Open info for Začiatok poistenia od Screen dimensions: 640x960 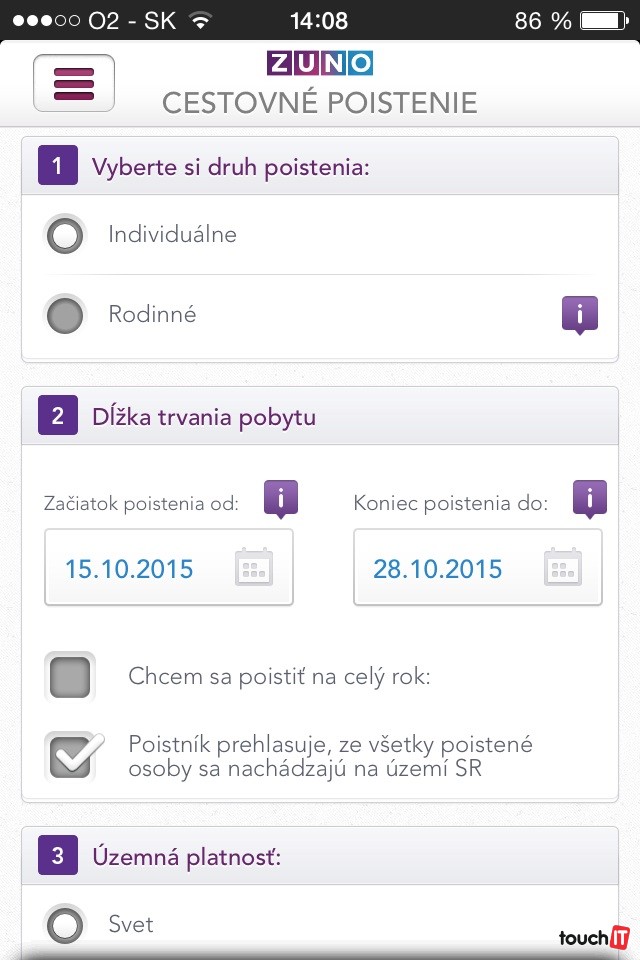point(281,498)
